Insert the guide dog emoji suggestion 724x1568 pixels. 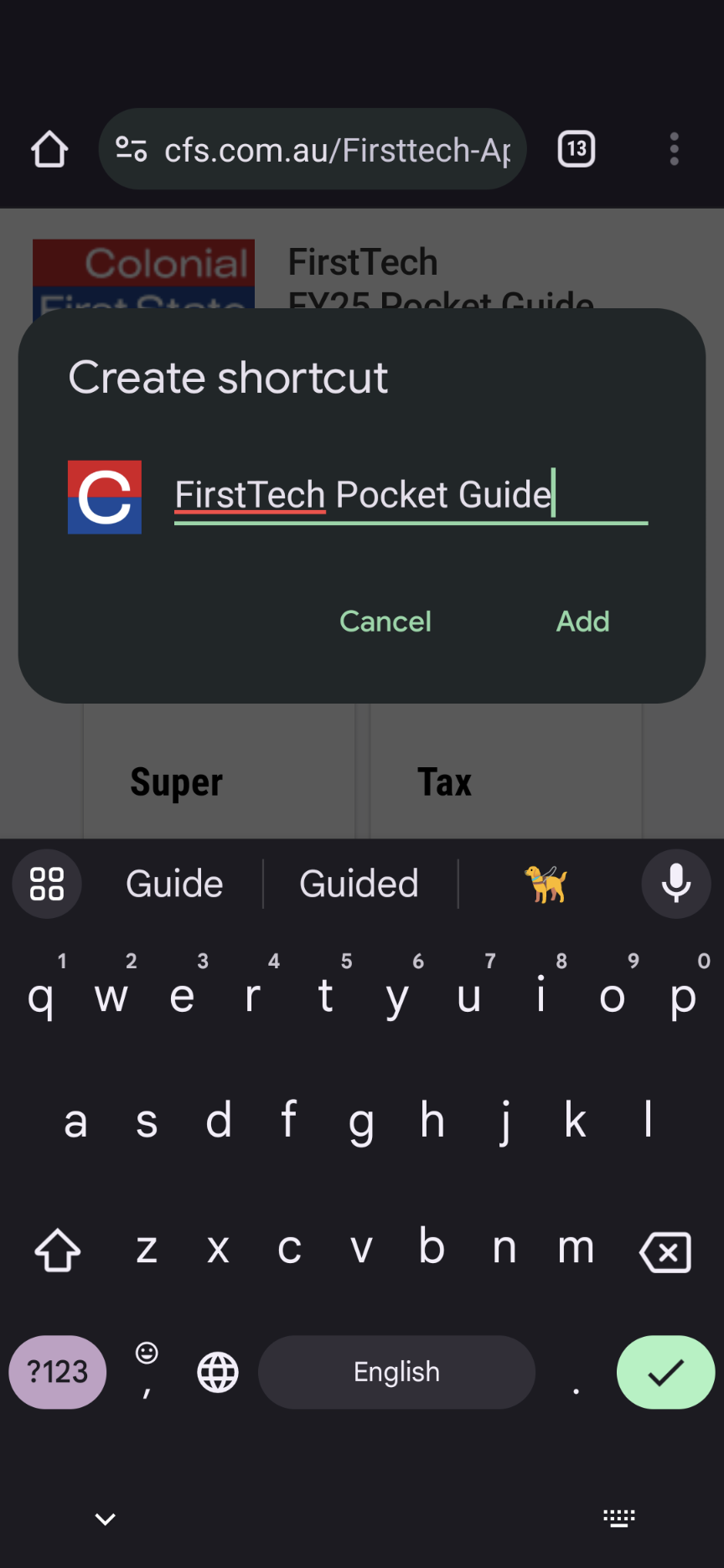[546, 884]
